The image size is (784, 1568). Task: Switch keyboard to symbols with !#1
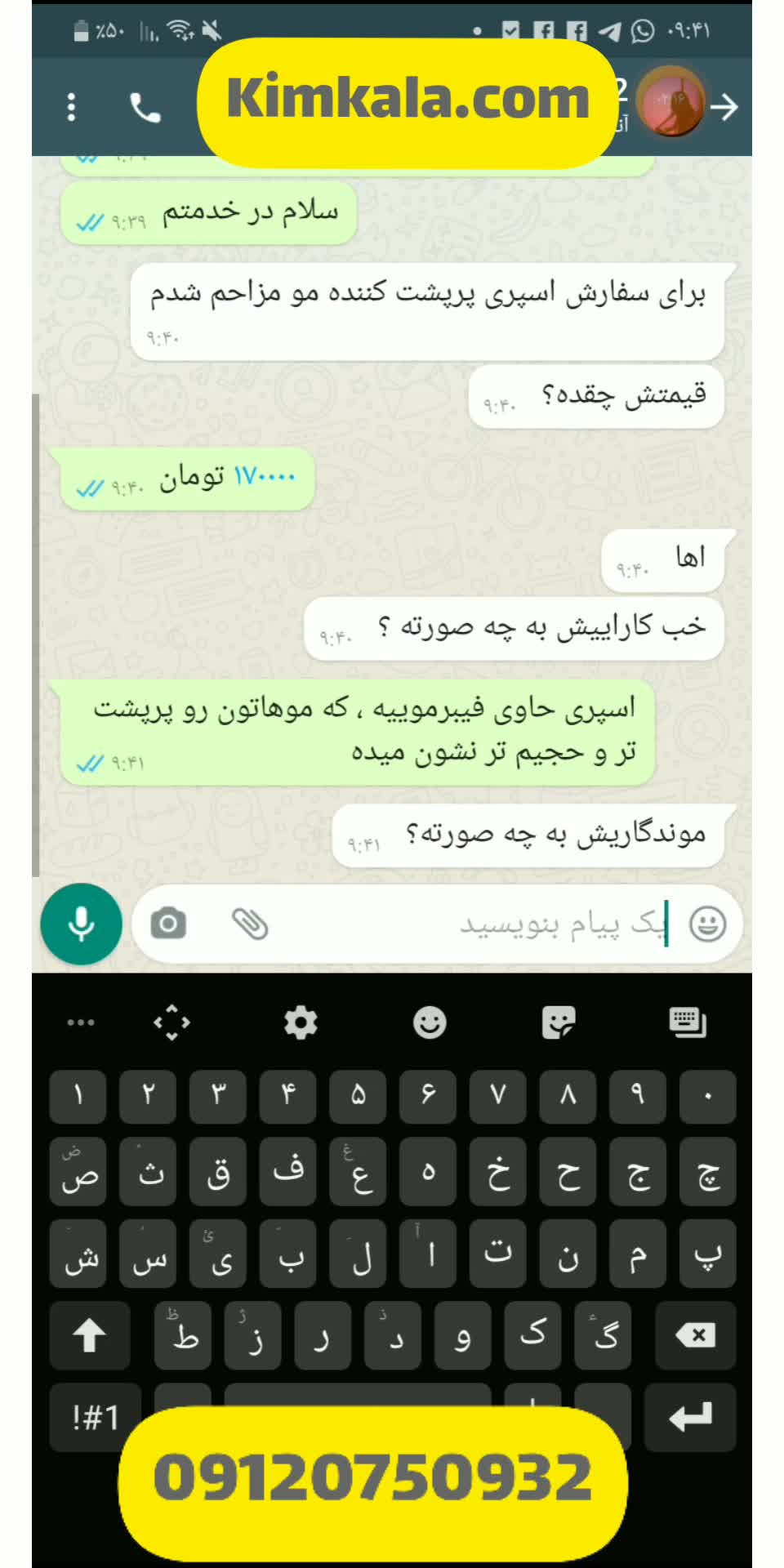(x=96, y=1417)
